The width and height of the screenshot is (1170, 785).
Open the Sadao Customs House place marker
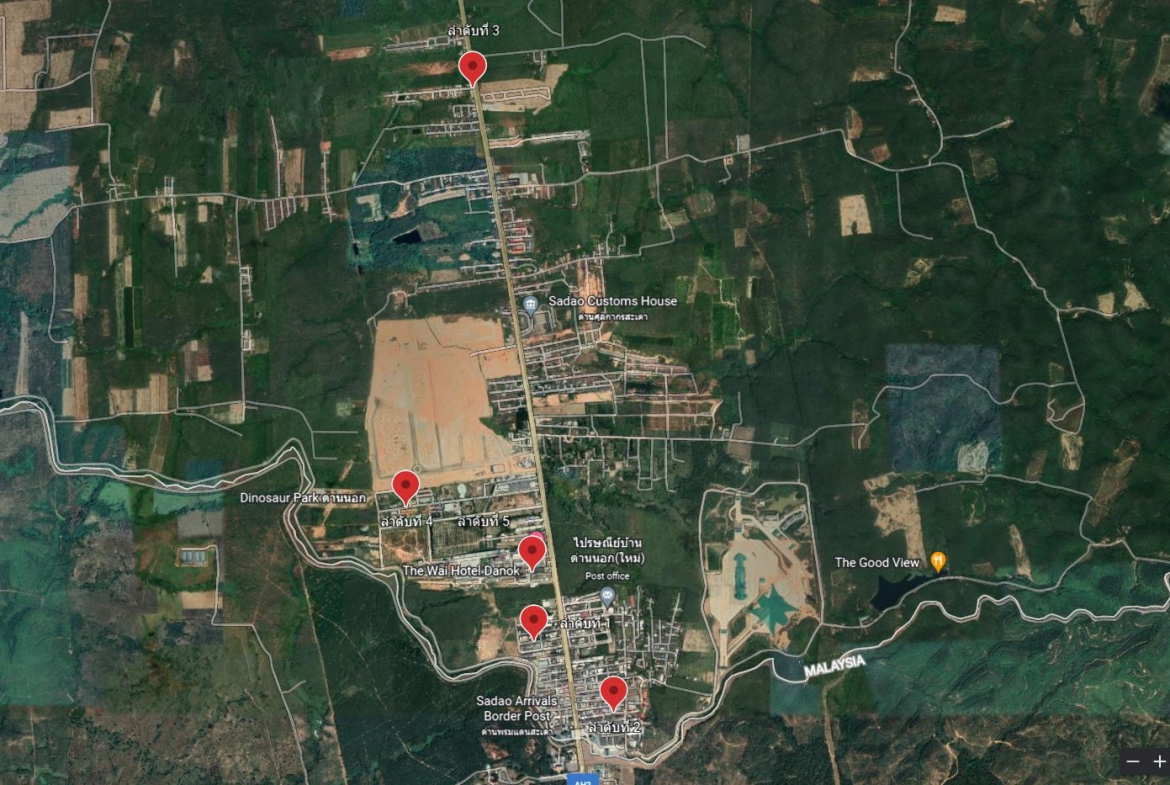[531, 302]
